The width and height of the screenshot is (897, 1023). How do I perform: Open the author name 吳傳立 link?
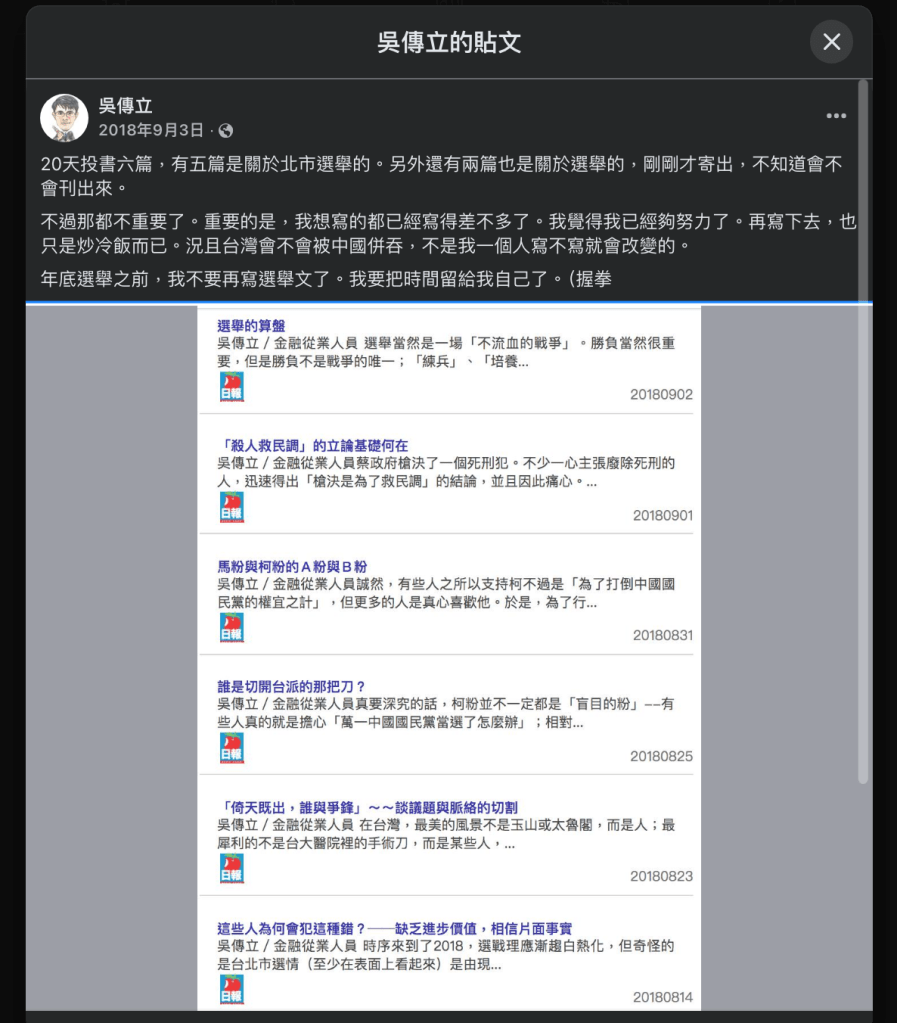[125, 106]
